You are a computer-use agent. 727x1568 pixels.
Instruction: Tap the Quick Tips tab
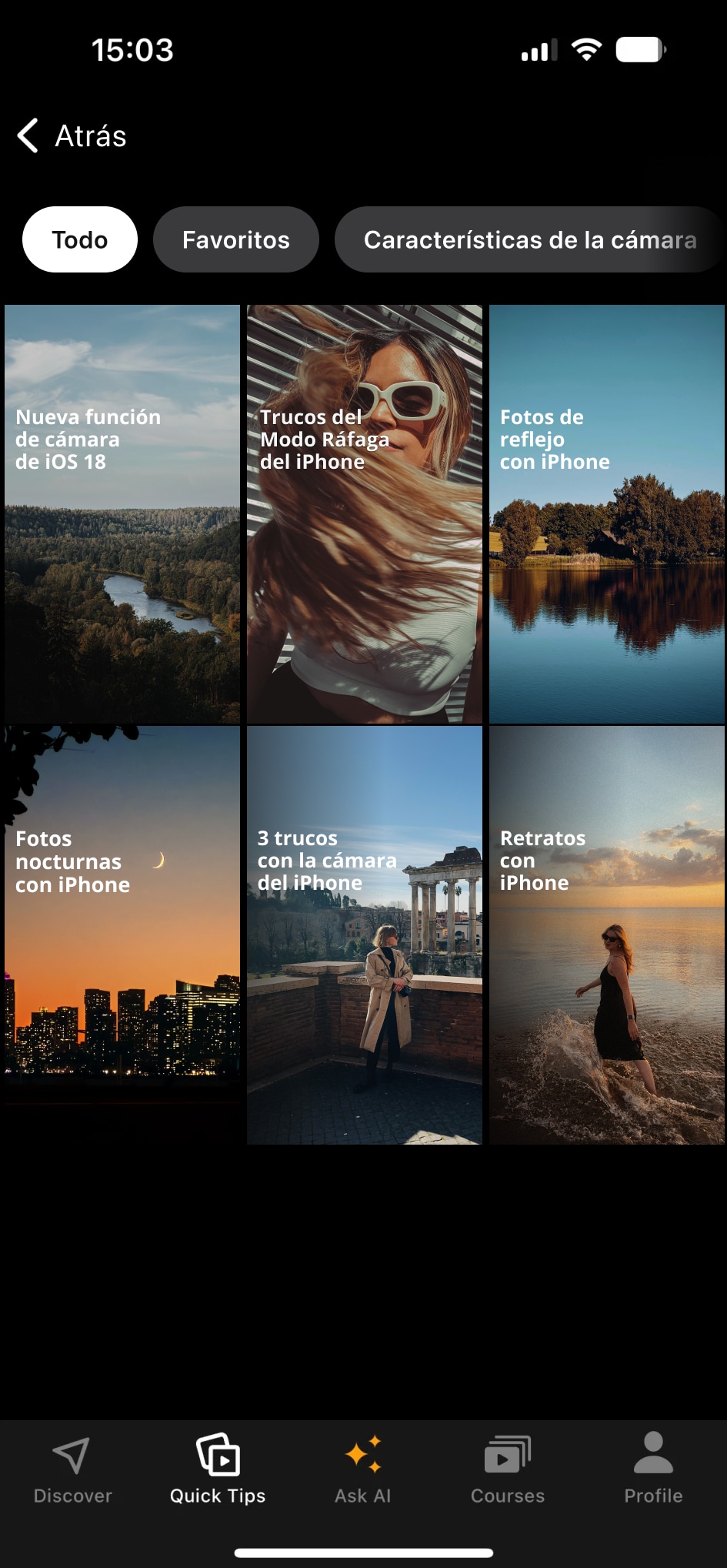click(218, 1469)
